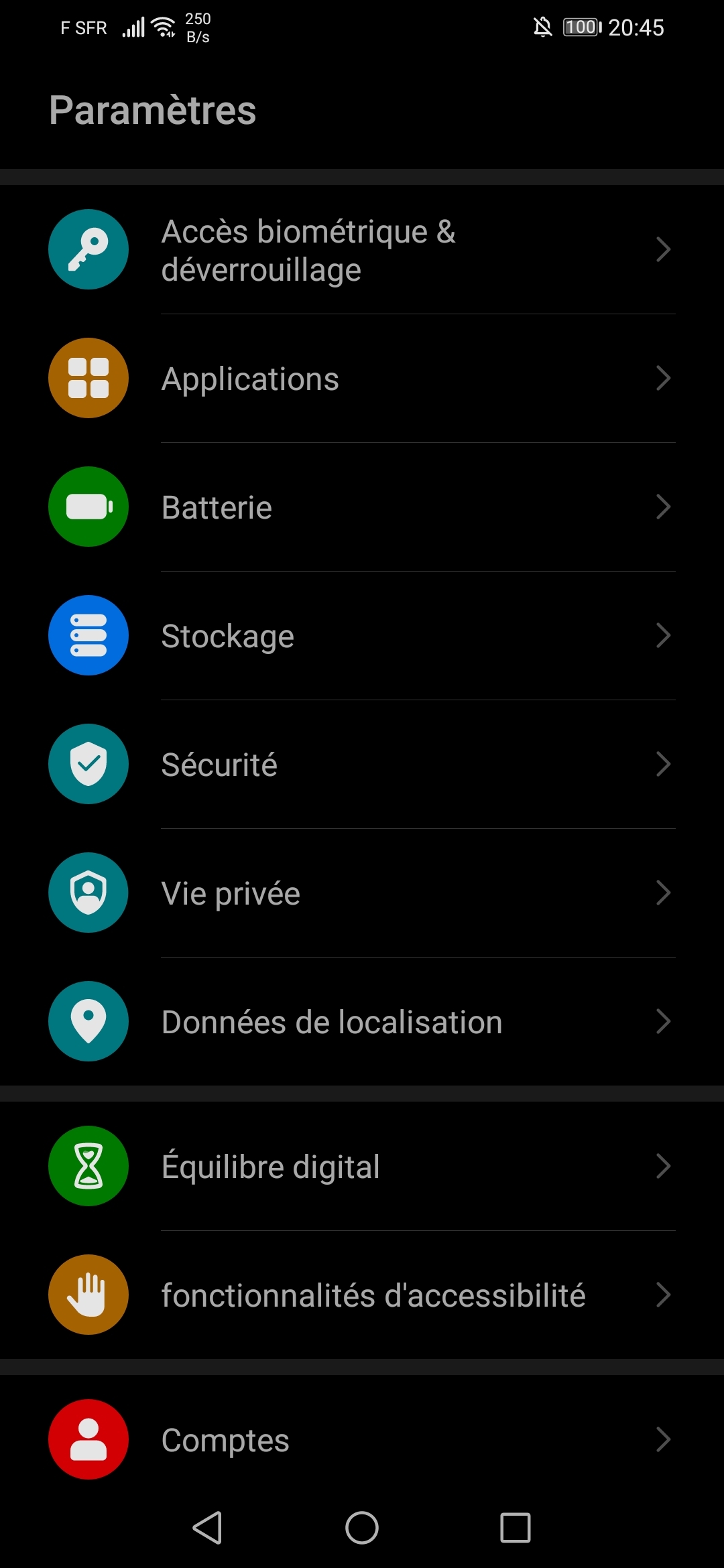Expand the Applications row chevron
This screenshot has height=1568, width=724.
tap(664, 377)
